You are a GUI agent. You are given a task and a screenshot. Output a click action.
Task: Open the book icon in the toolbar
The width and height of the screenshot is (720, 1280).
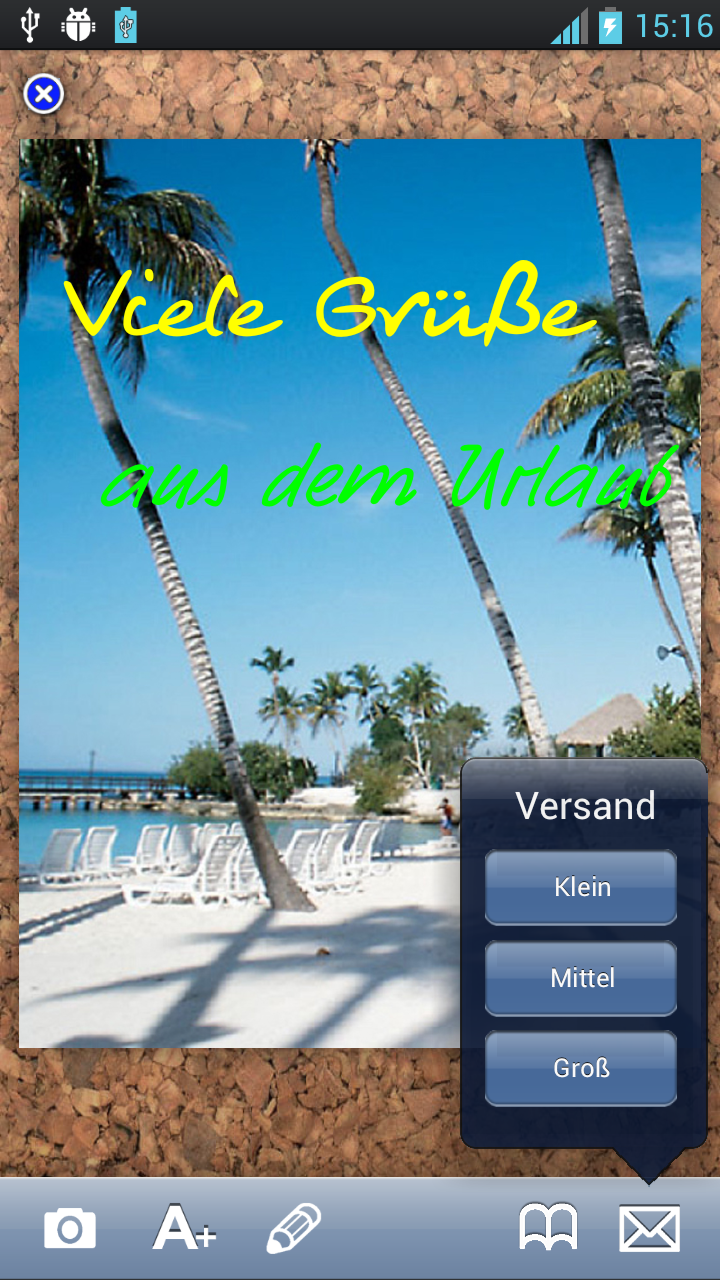[548, 1228]
